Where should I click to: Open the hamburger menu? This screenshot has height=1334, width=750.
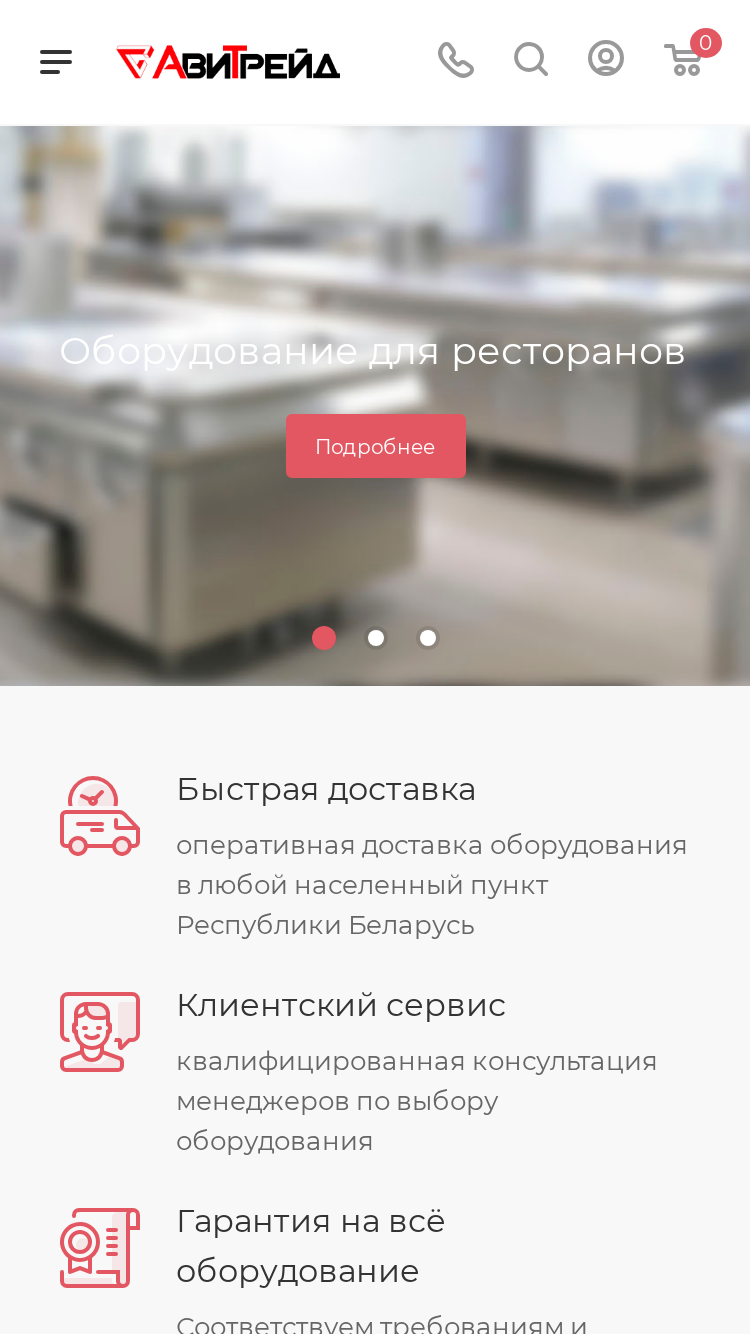(56, 62)
